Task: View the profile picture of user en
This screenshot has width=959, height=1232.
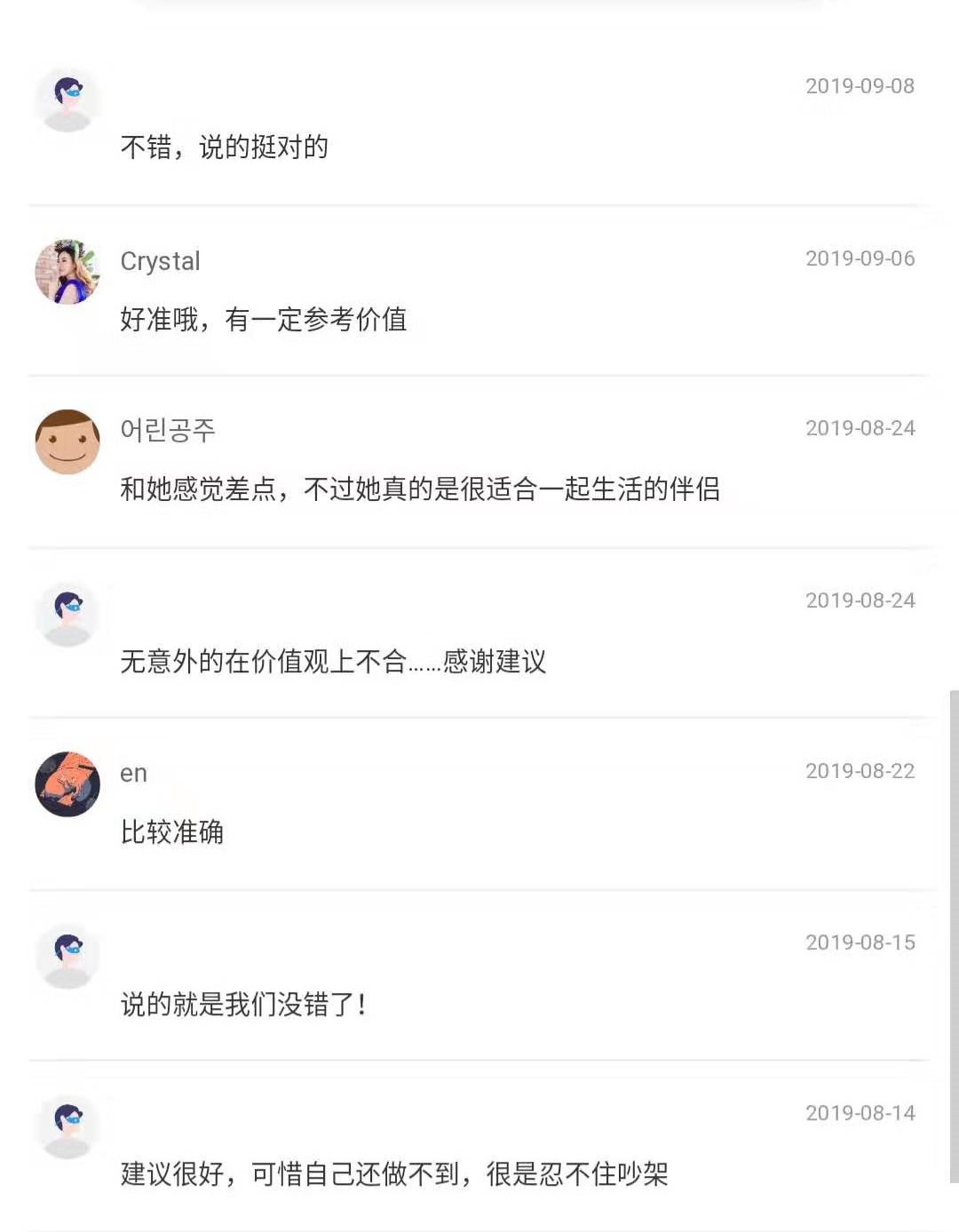Action: tap(67, 784)
